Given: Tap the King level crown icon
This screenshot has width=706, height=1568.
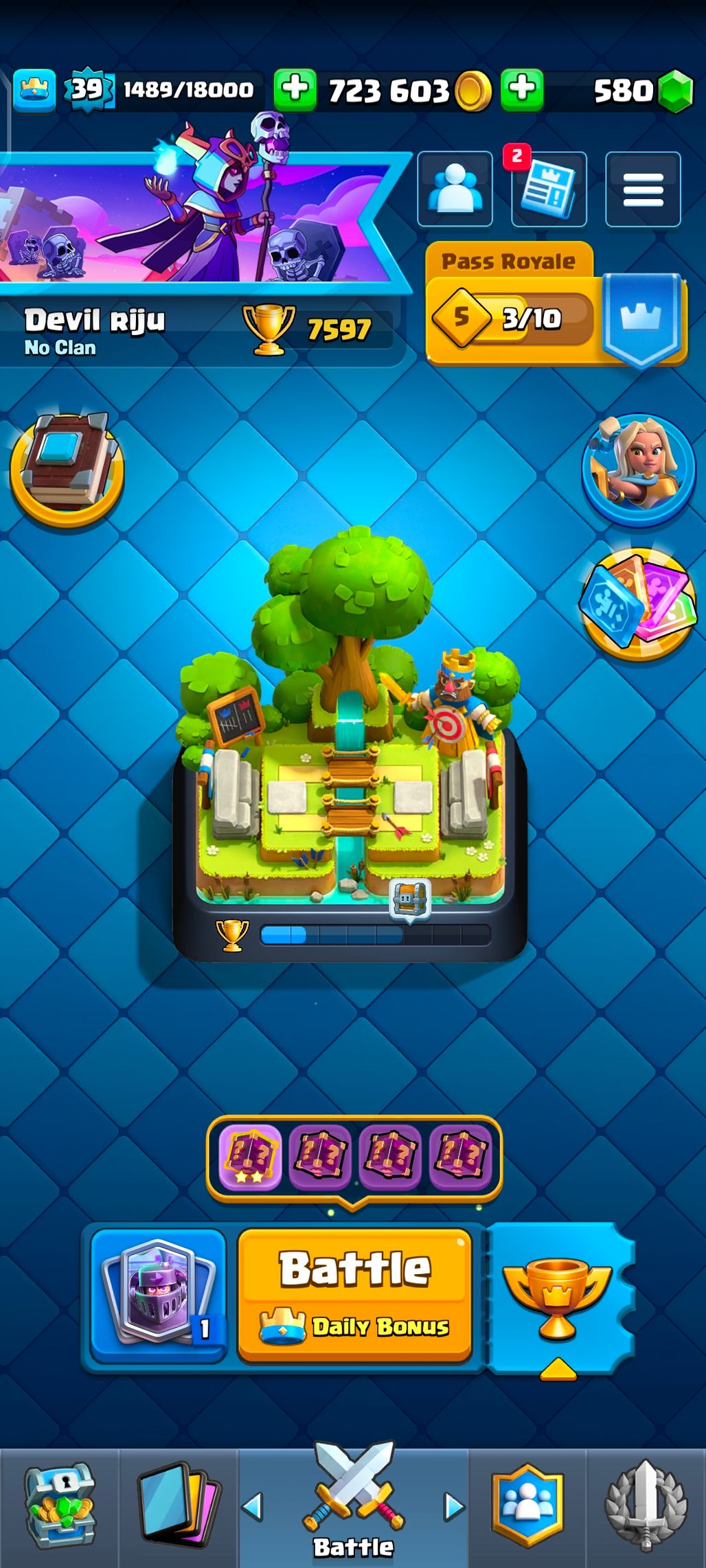Looking at the screenshot, I should (x=34, y=90).
